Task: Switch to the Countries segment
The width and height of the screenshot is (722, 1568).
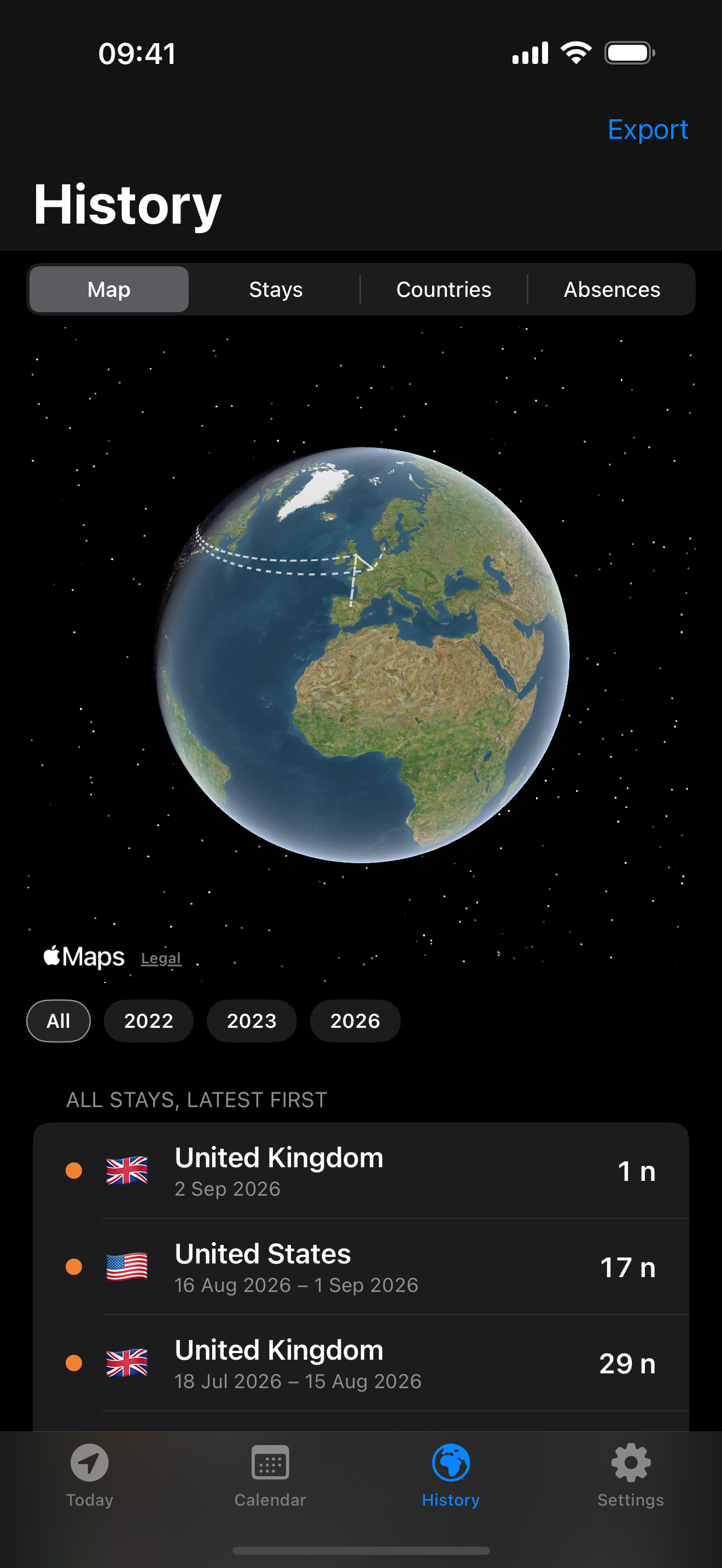Action: [444, 289]
